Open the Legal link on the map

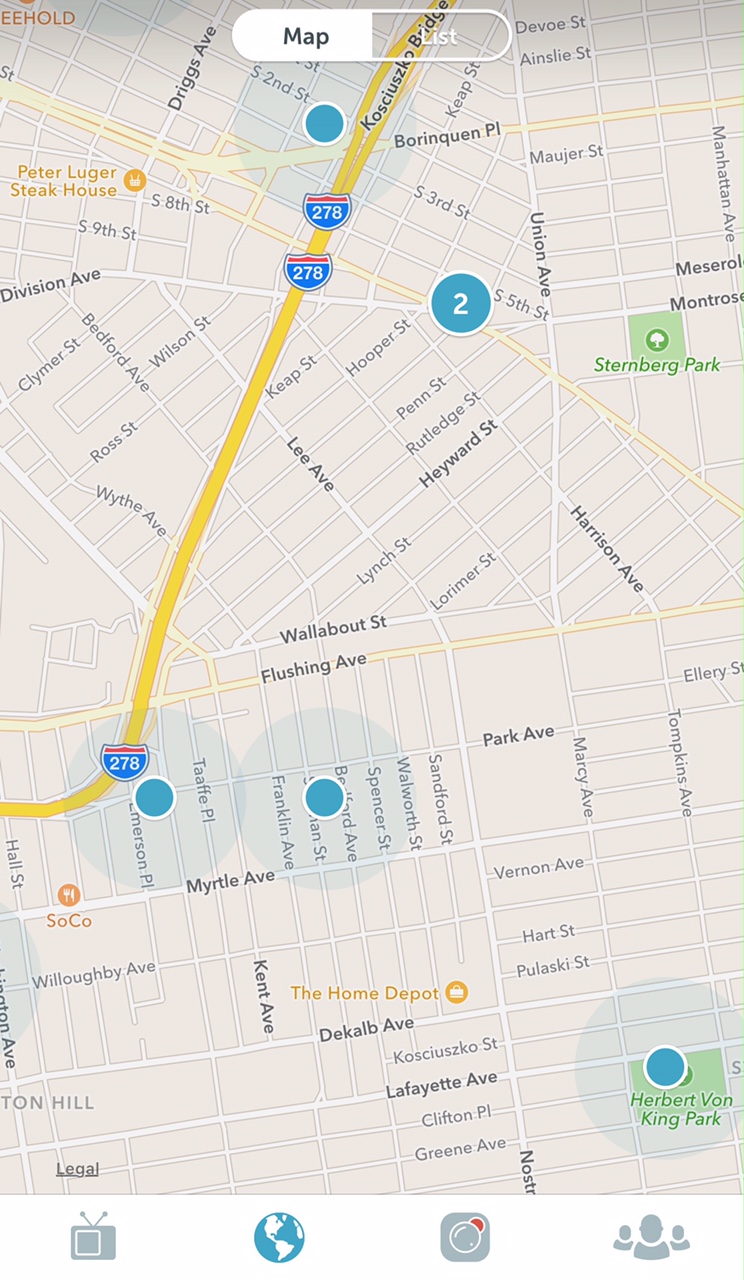pos(77,1169)
